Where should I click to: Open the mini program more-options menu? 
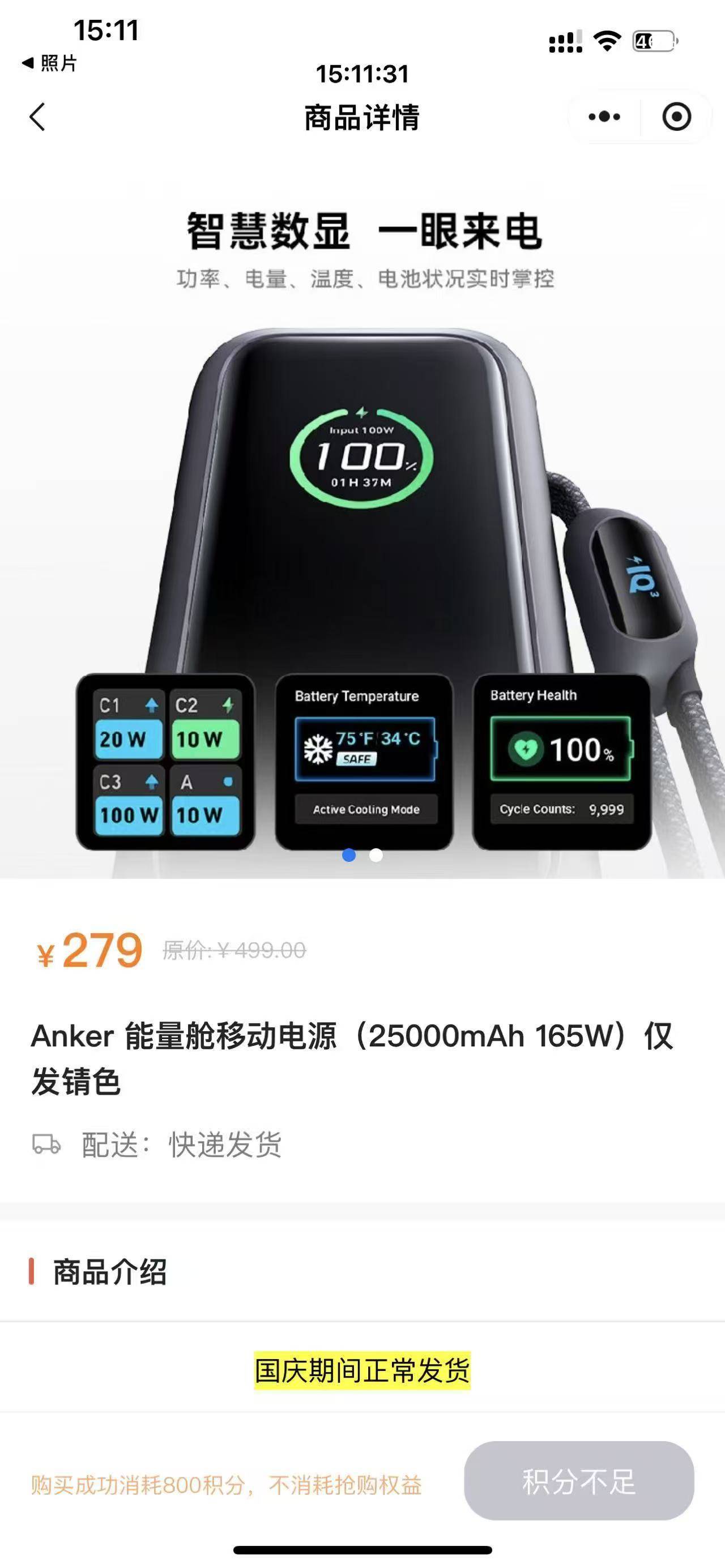604,117
